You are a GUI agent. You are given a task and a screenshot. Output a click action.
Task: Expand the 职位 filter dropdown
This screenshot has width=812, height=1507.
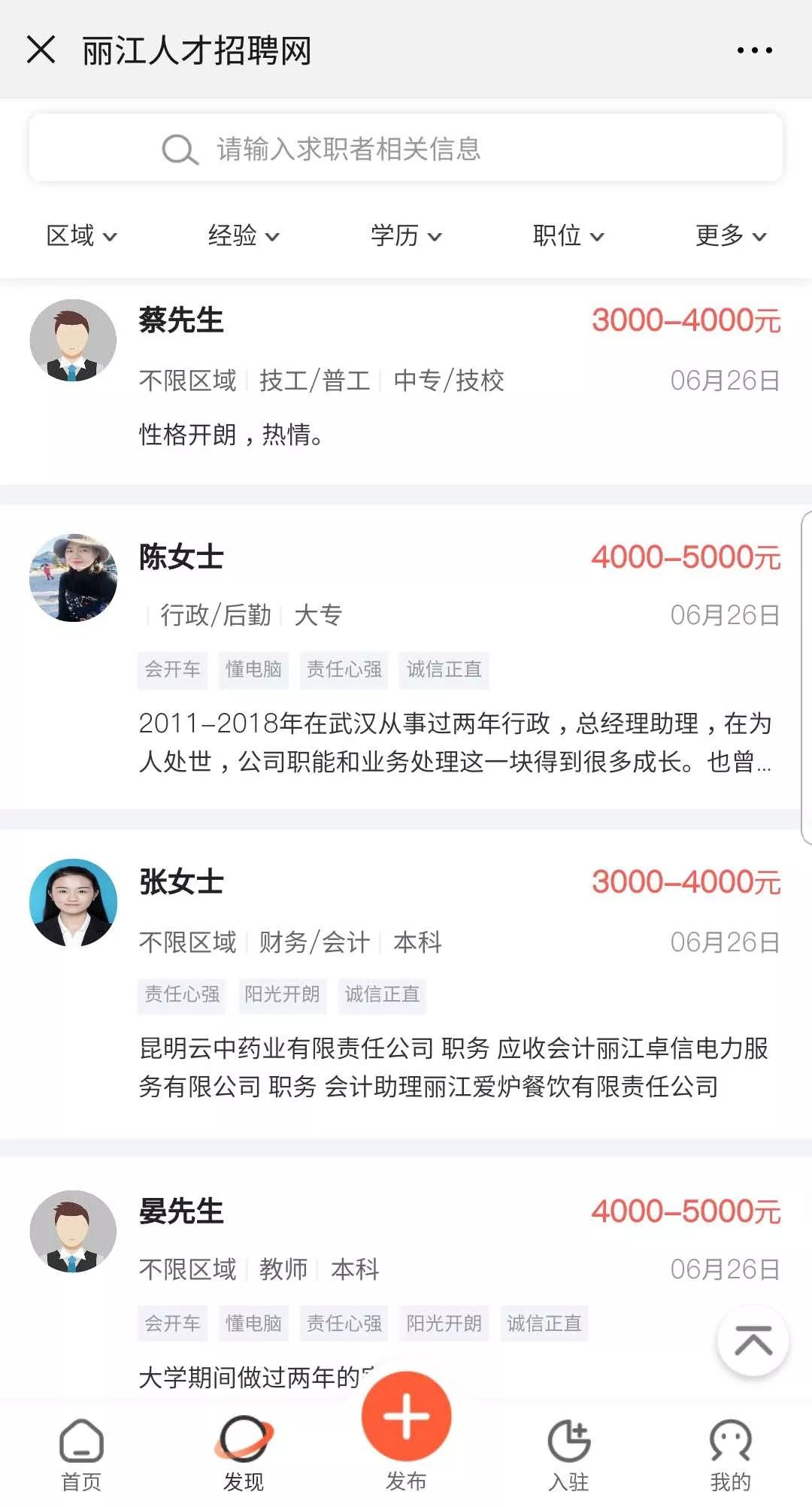click(x=568, y=235)
